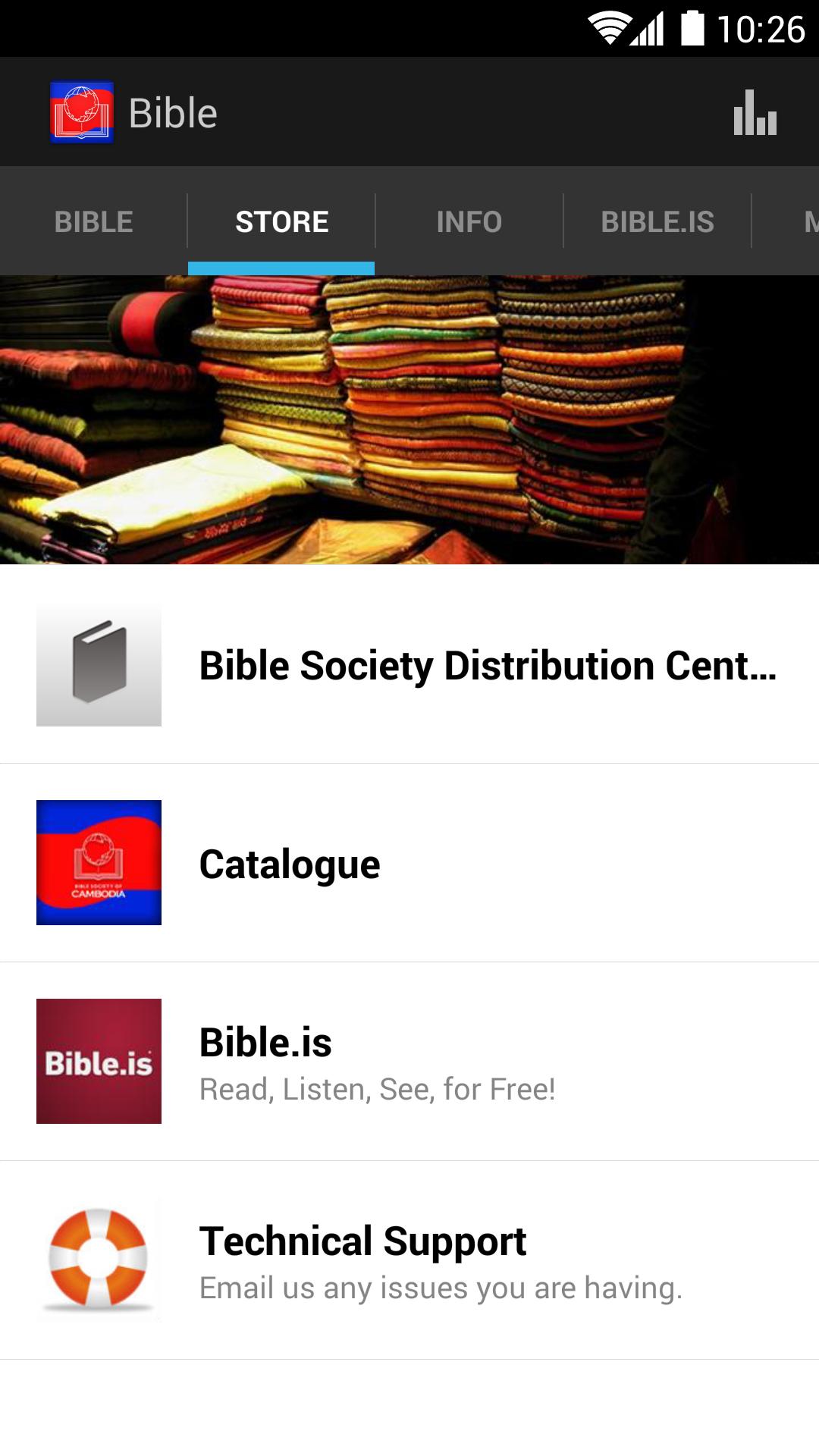This screenshot has height=1456, width=819.
Task: Tap the Bible app icon in the action bar
Action: point(83,111)
